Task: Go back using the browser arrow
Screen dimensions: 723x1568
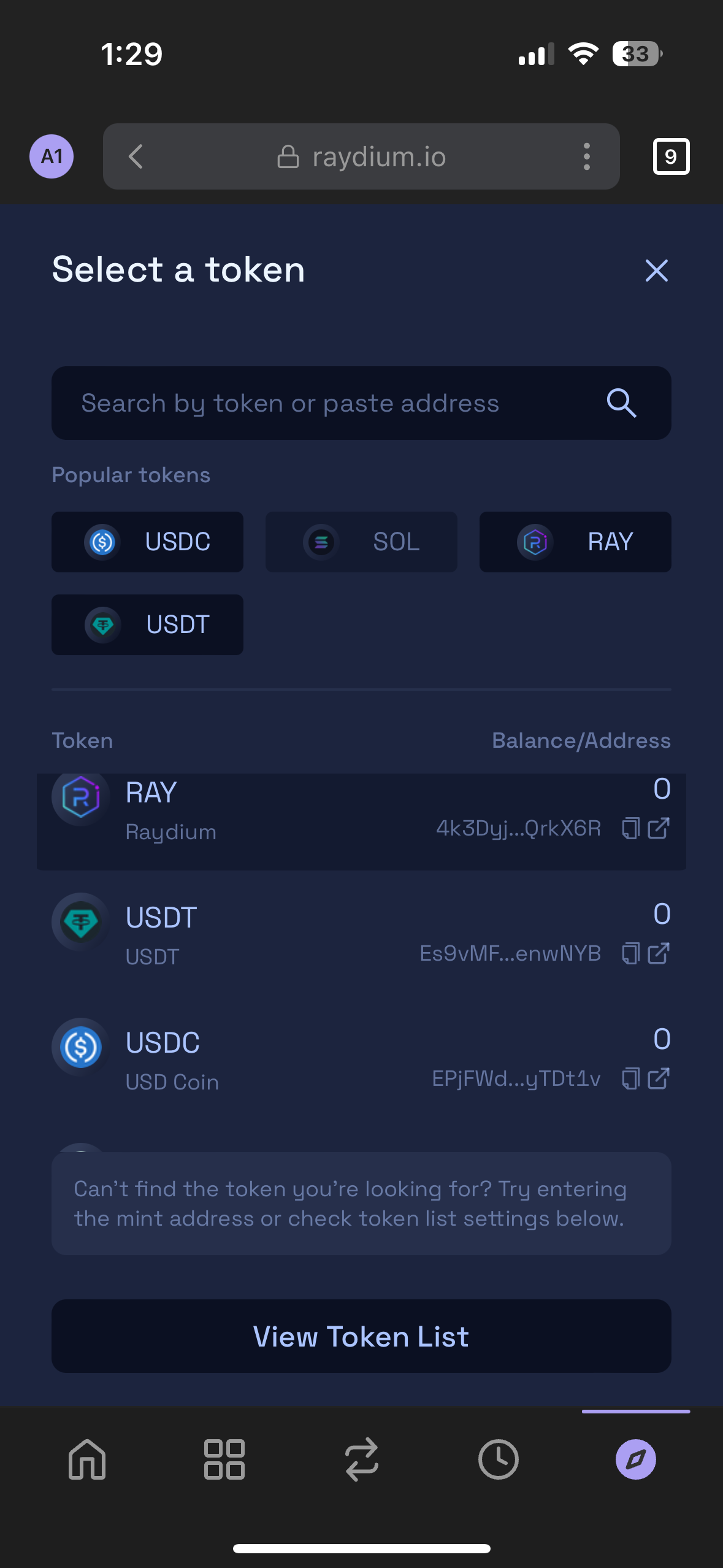Action: 136,156
